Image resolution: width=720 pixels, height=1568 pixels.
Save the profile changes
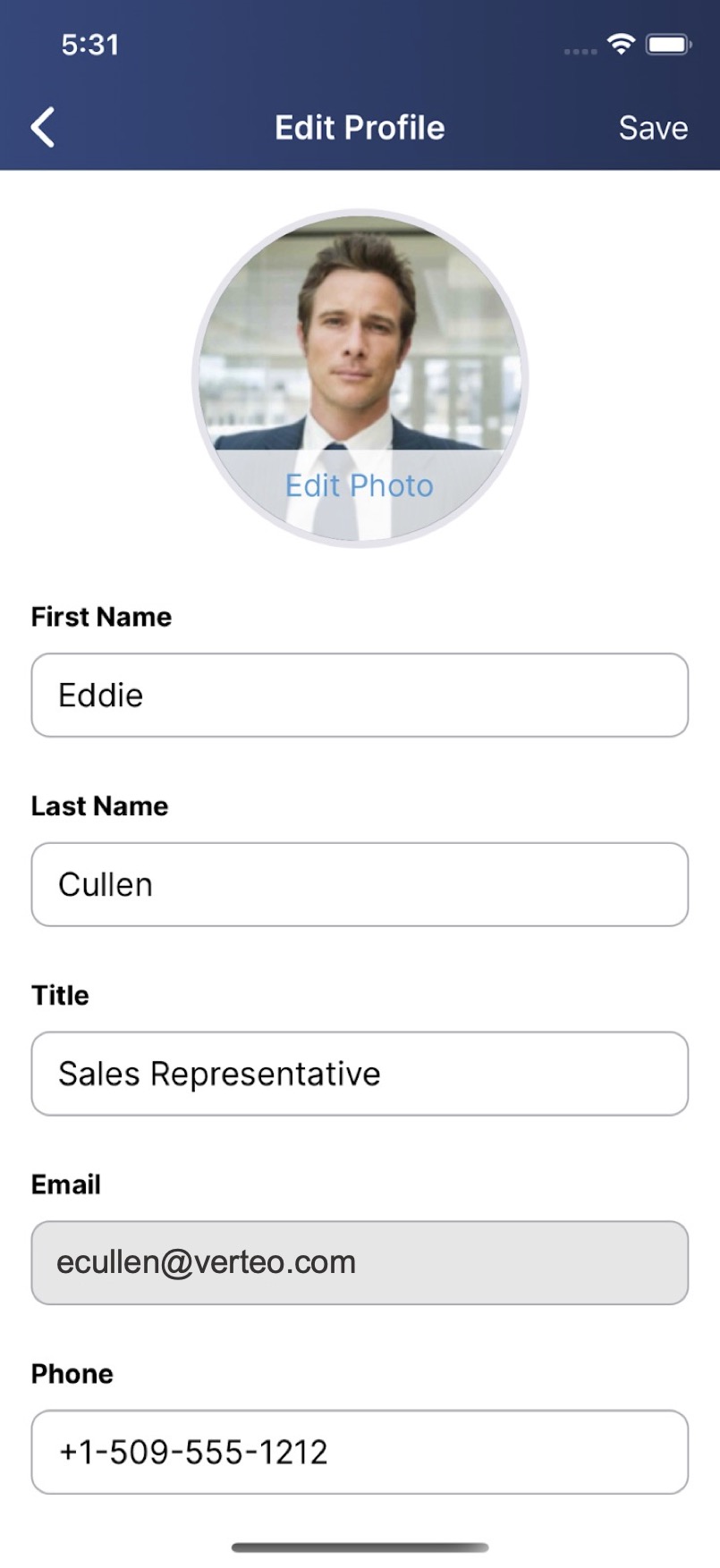653,128
